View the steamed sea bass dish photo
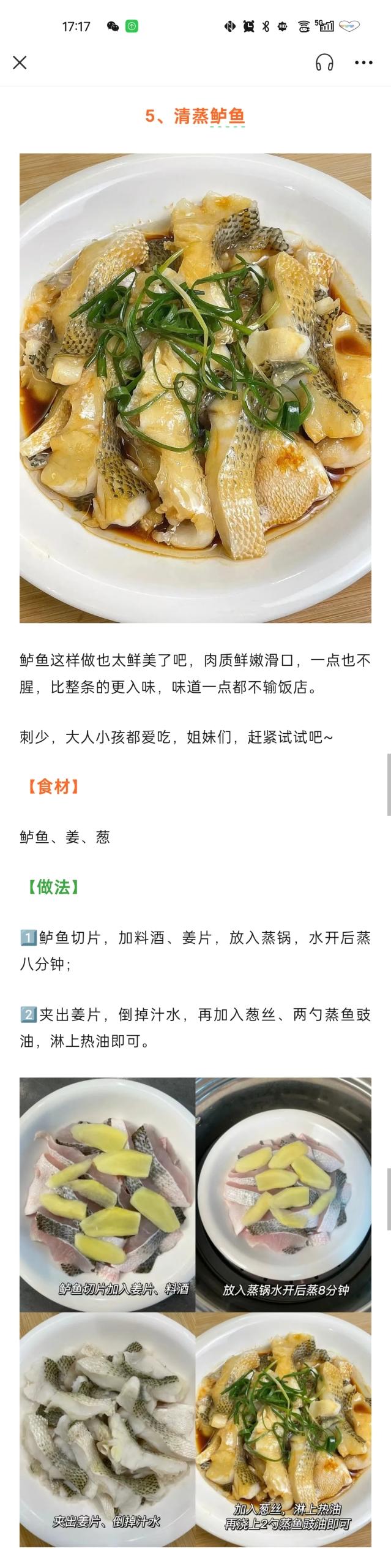 click(x=195, y=388)
